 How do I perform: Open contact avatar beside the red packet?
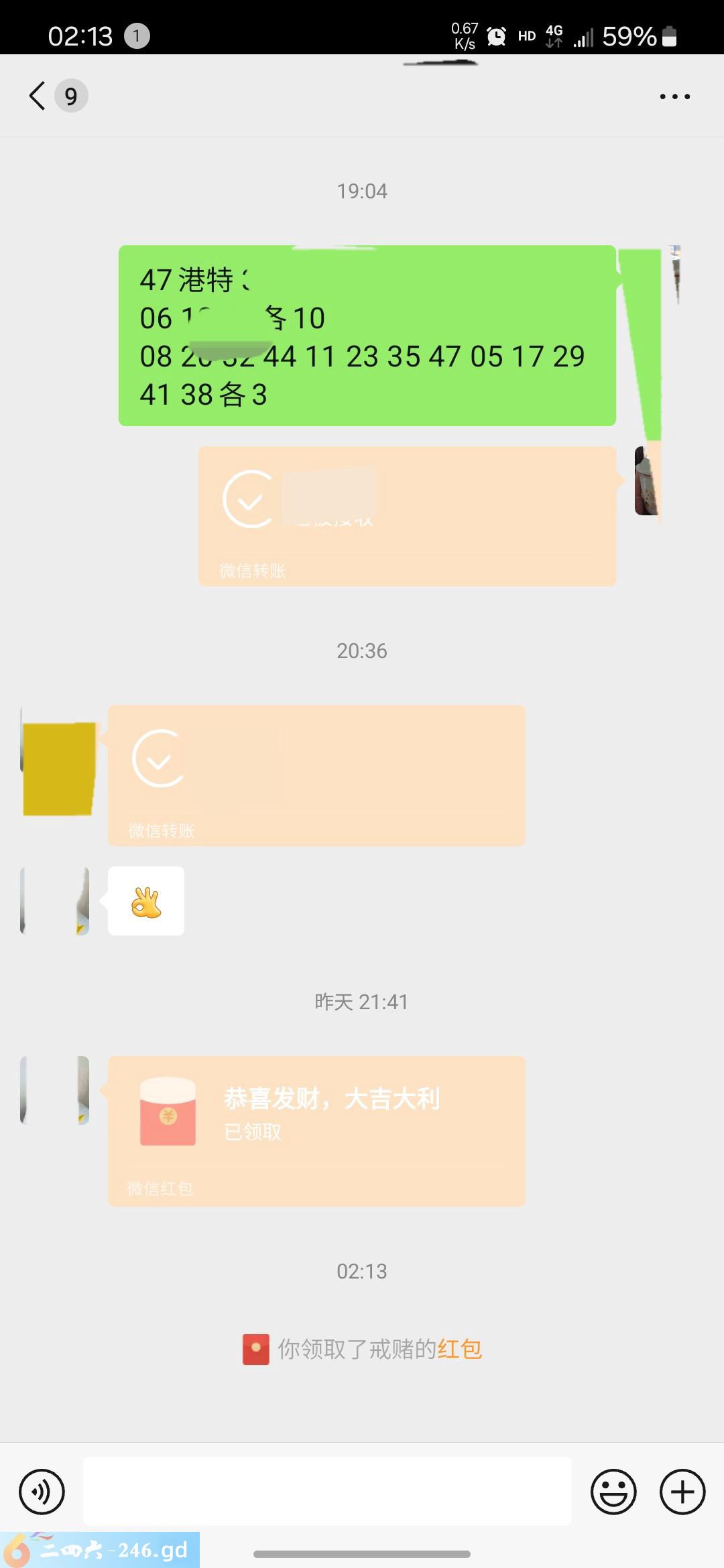[55, 1090]
